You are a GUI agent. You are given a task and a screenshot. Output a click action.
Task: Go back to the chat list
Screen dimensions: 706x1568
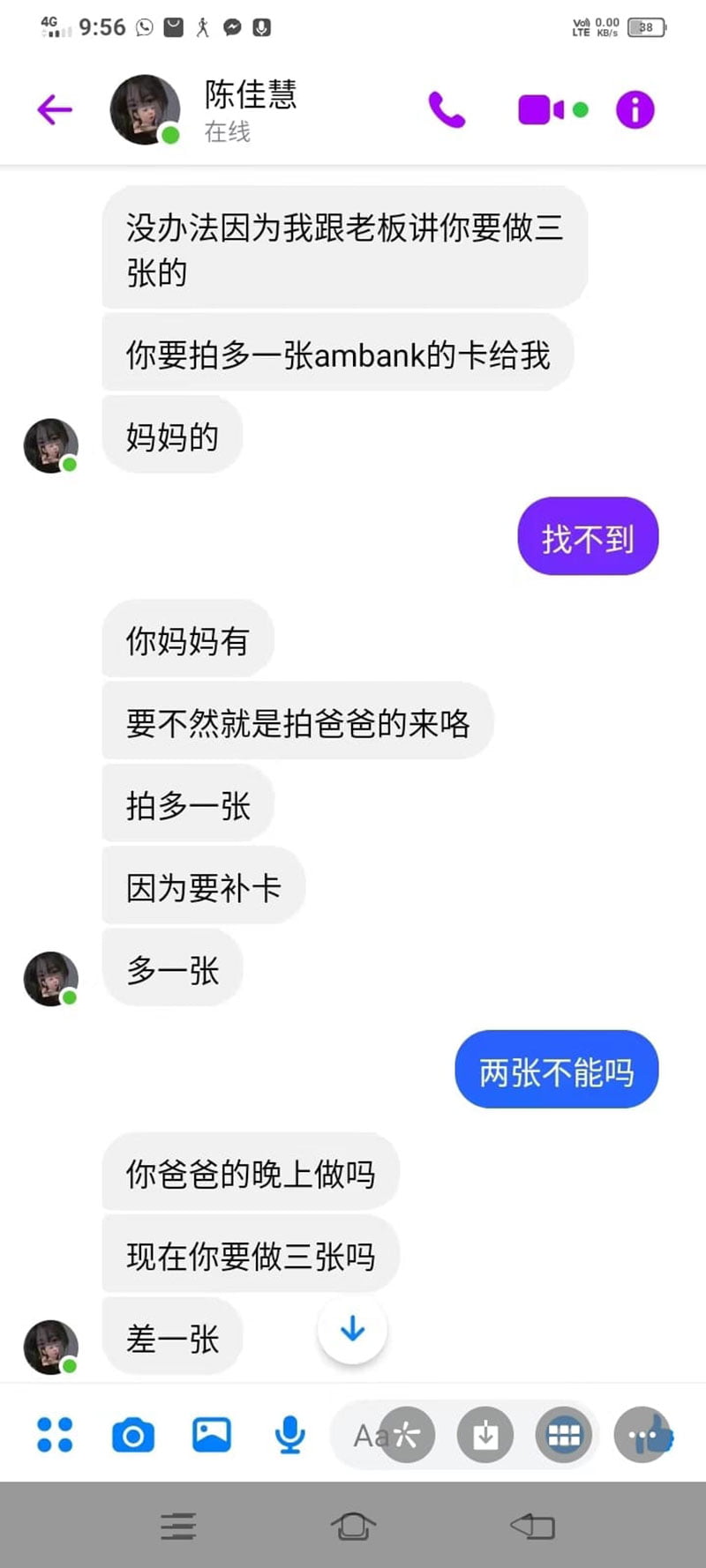(55, 110)
